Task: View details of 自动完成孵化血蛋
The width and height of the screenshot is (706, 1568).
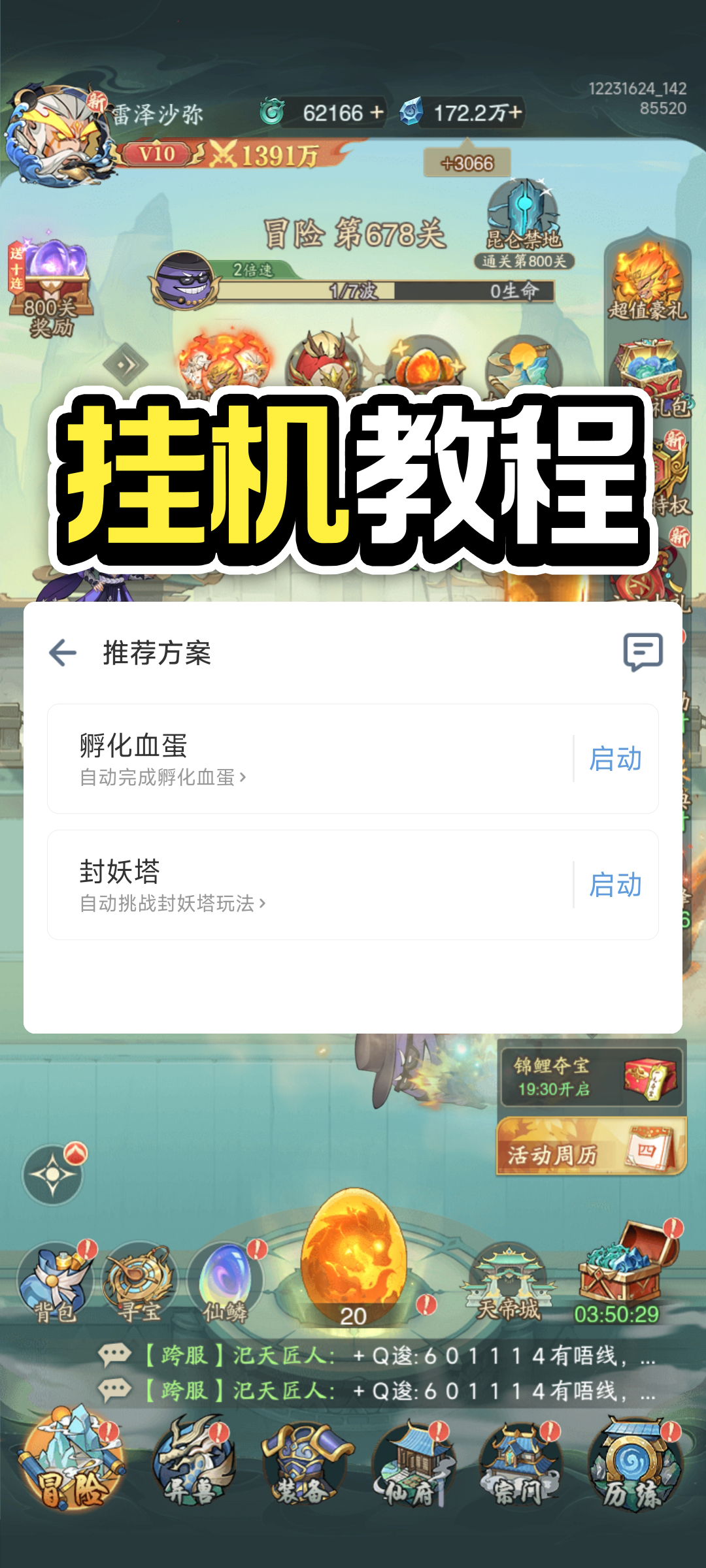Action: (x=162, y=777)
